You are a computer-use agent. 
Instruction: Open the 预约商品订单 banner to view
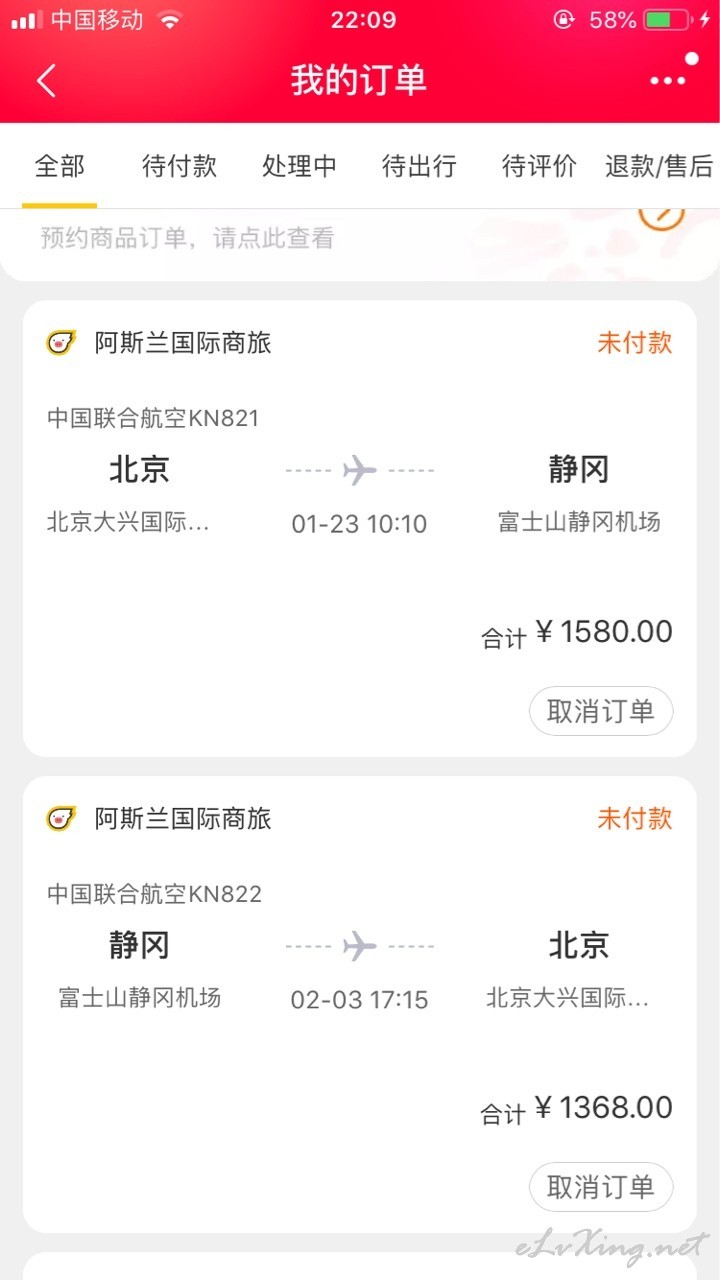pyautogui.click(x=360, y=238)
